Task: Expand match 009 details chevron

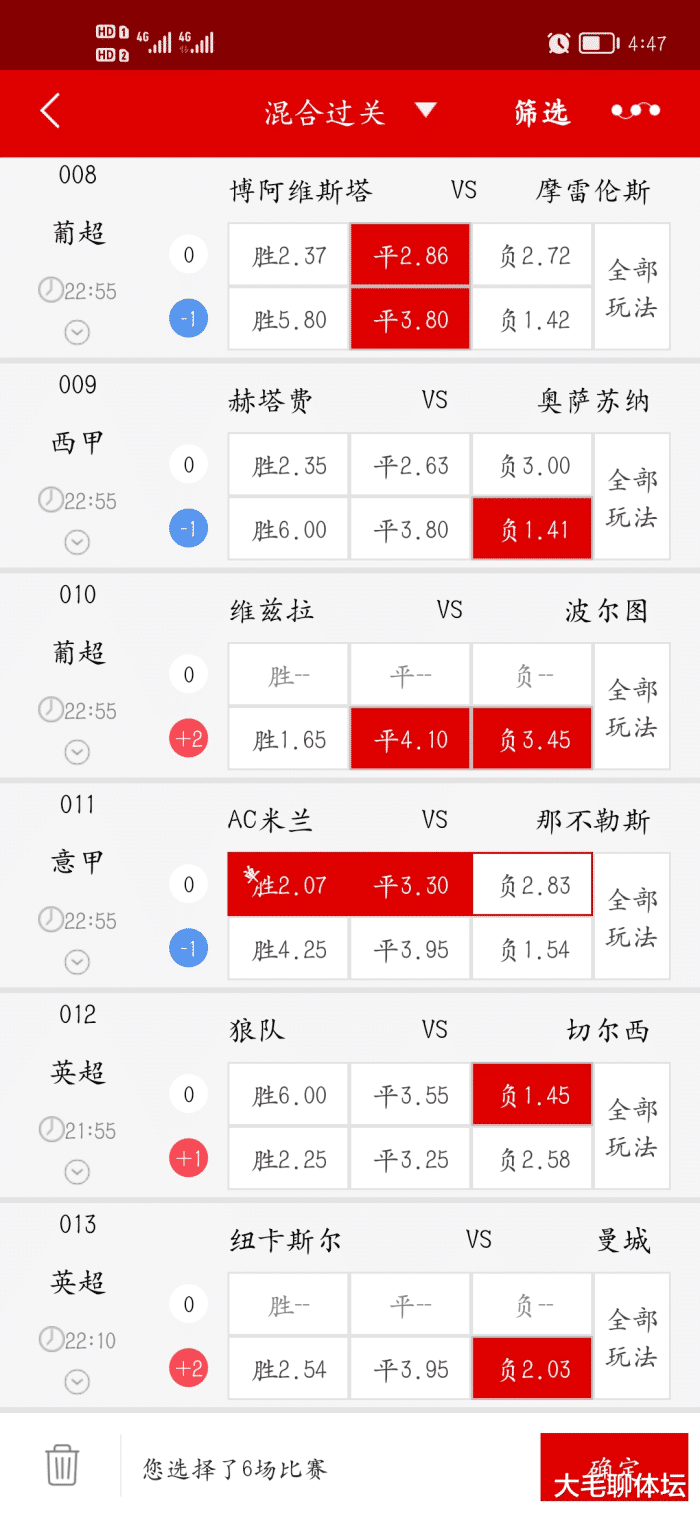Action: [77, 542]
